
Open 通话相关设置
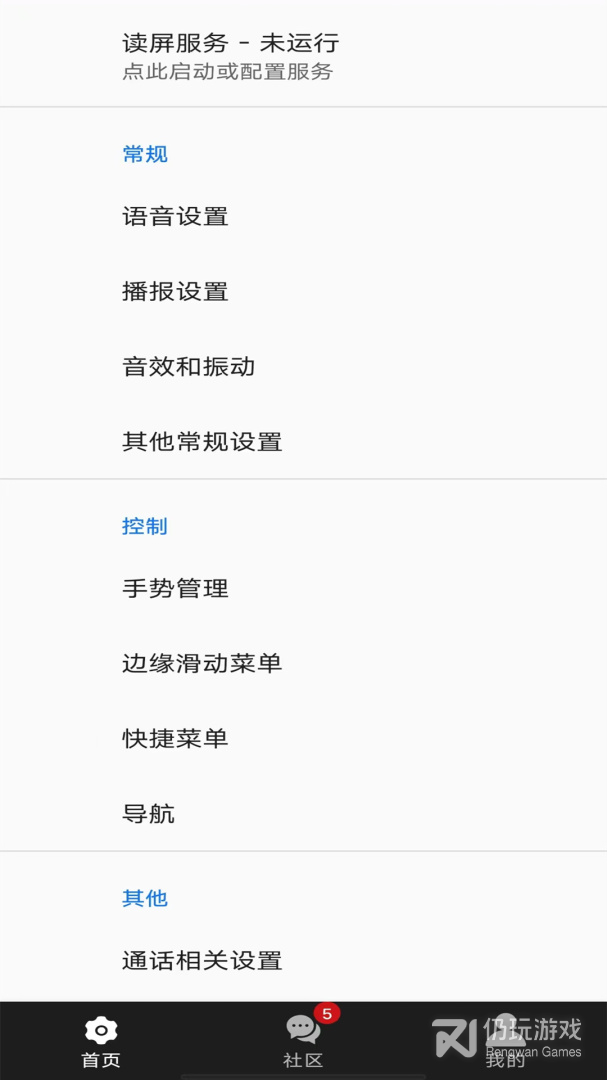202,960
